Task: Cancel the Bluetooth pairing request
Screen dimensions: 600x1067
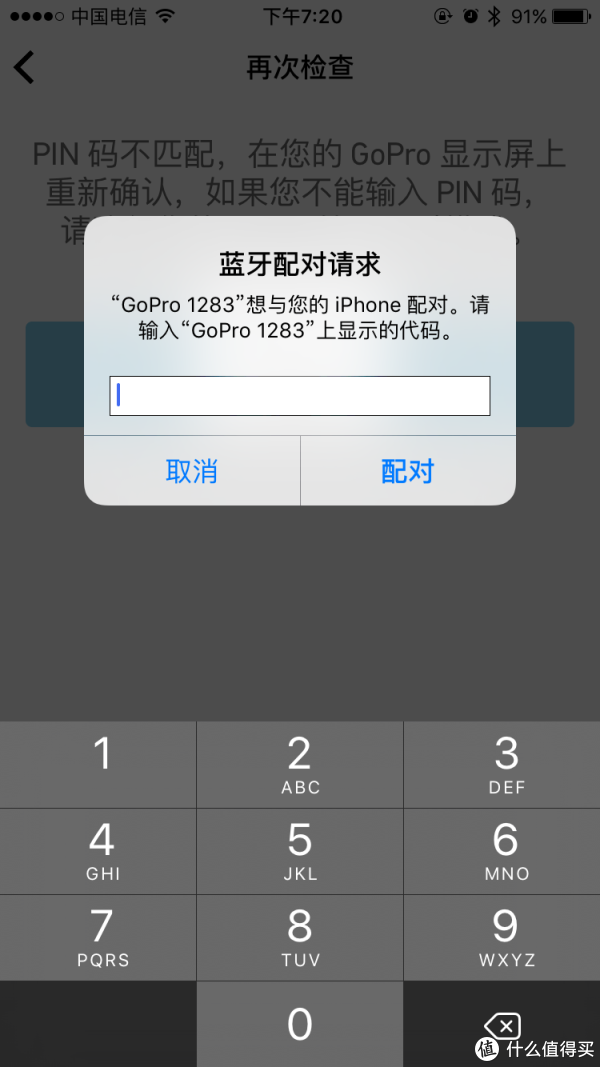Action: [x=192, y=471]
